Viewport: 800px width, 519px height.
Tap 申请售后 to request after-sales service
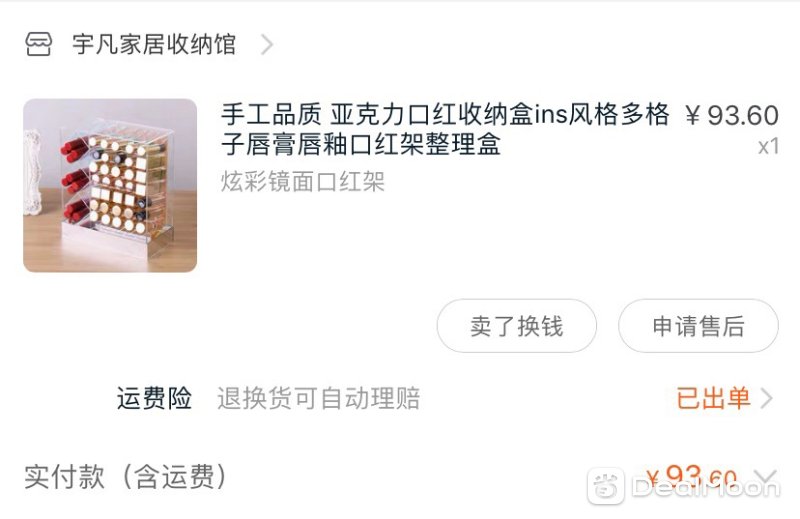pos(697,326)
